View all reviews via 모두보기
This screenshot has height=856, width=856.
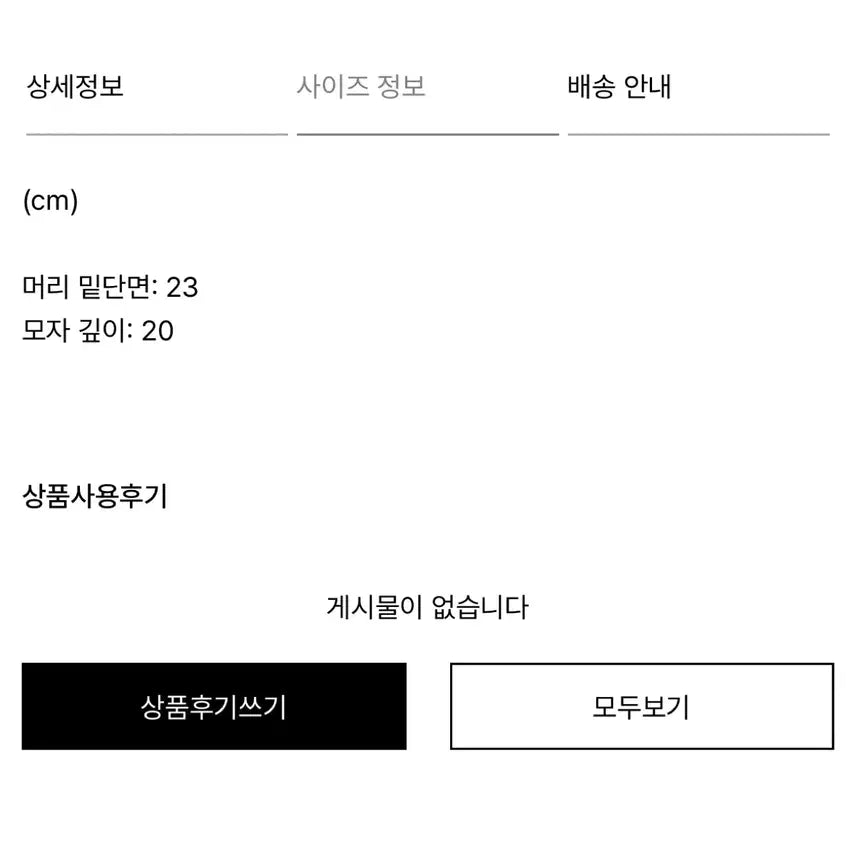click(x=641, y=707)
